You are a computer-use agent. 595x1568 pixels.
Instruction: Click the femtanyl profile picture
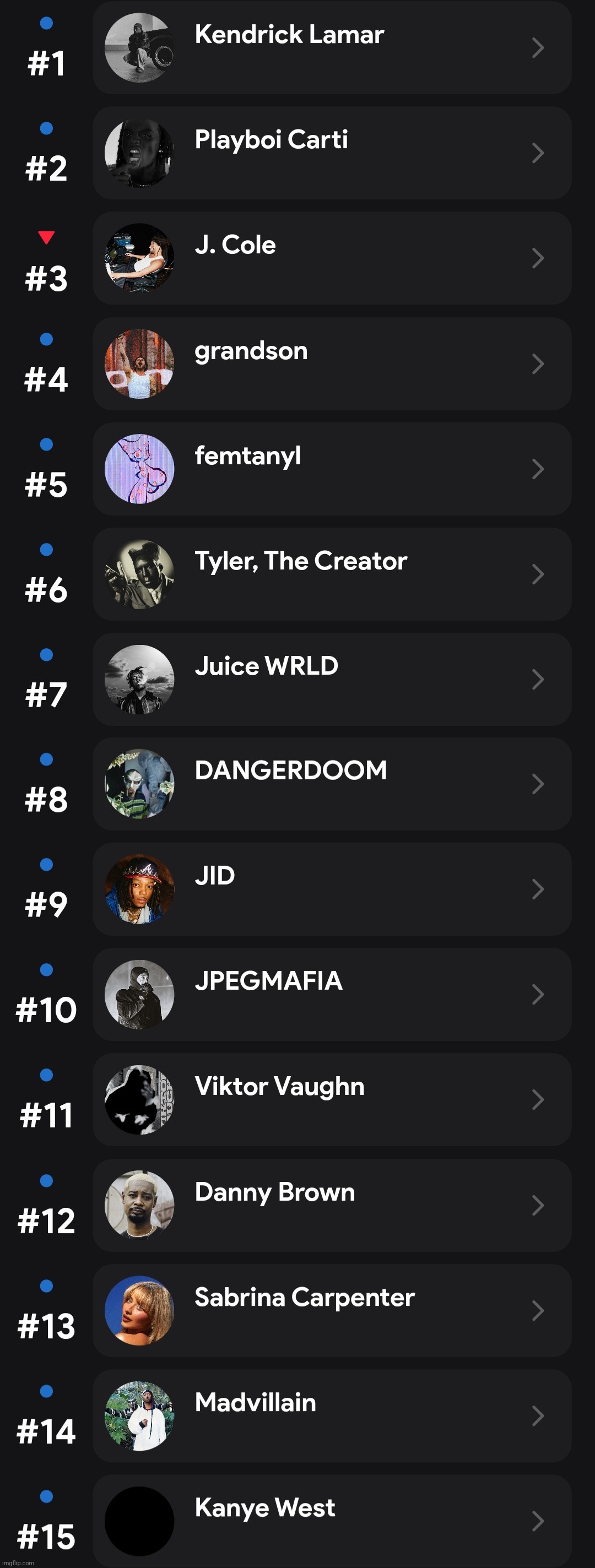tap(140, 469)
